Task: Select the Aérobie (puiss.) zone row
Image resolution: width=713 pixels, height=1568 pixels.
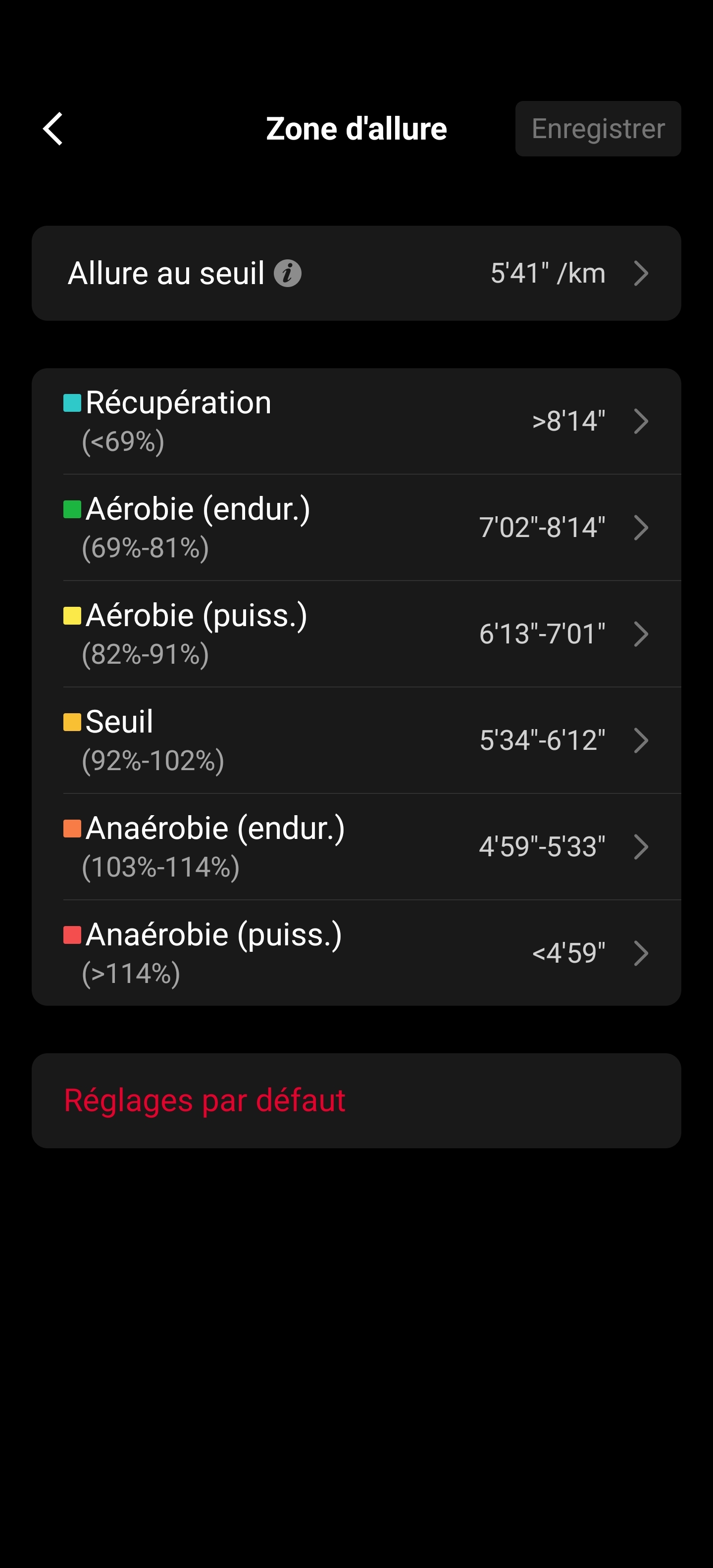Action: click(x=356, y=634)
